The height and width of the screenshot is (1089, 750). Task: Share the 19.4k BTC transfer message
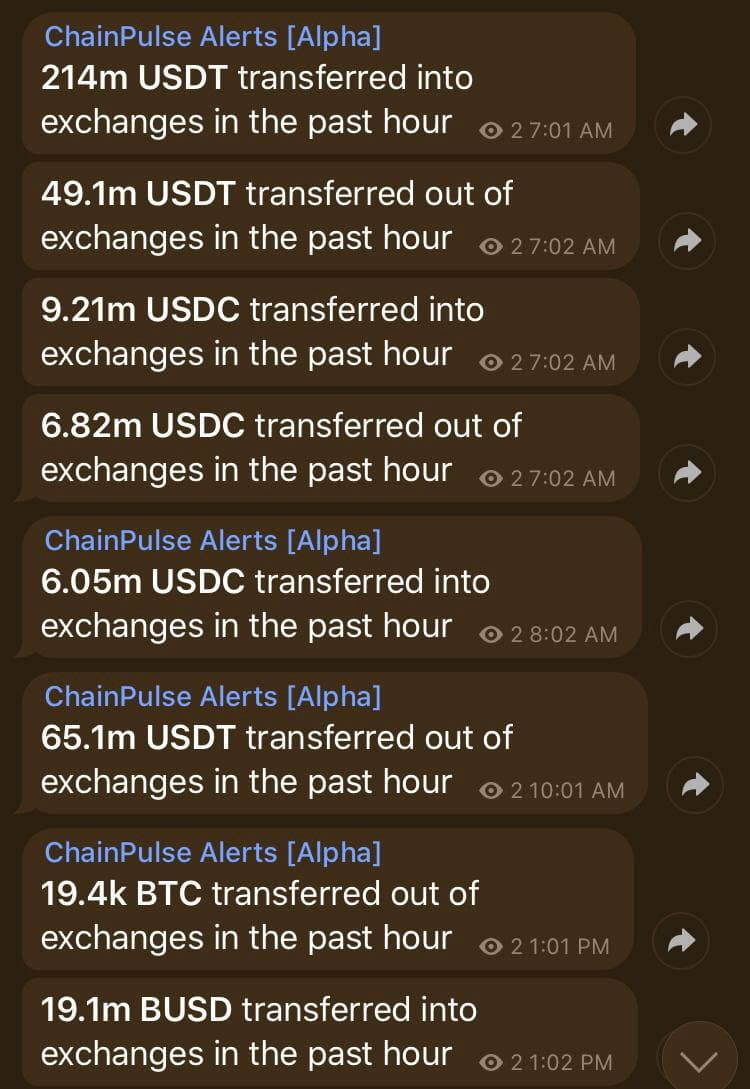tap(681, 940)
